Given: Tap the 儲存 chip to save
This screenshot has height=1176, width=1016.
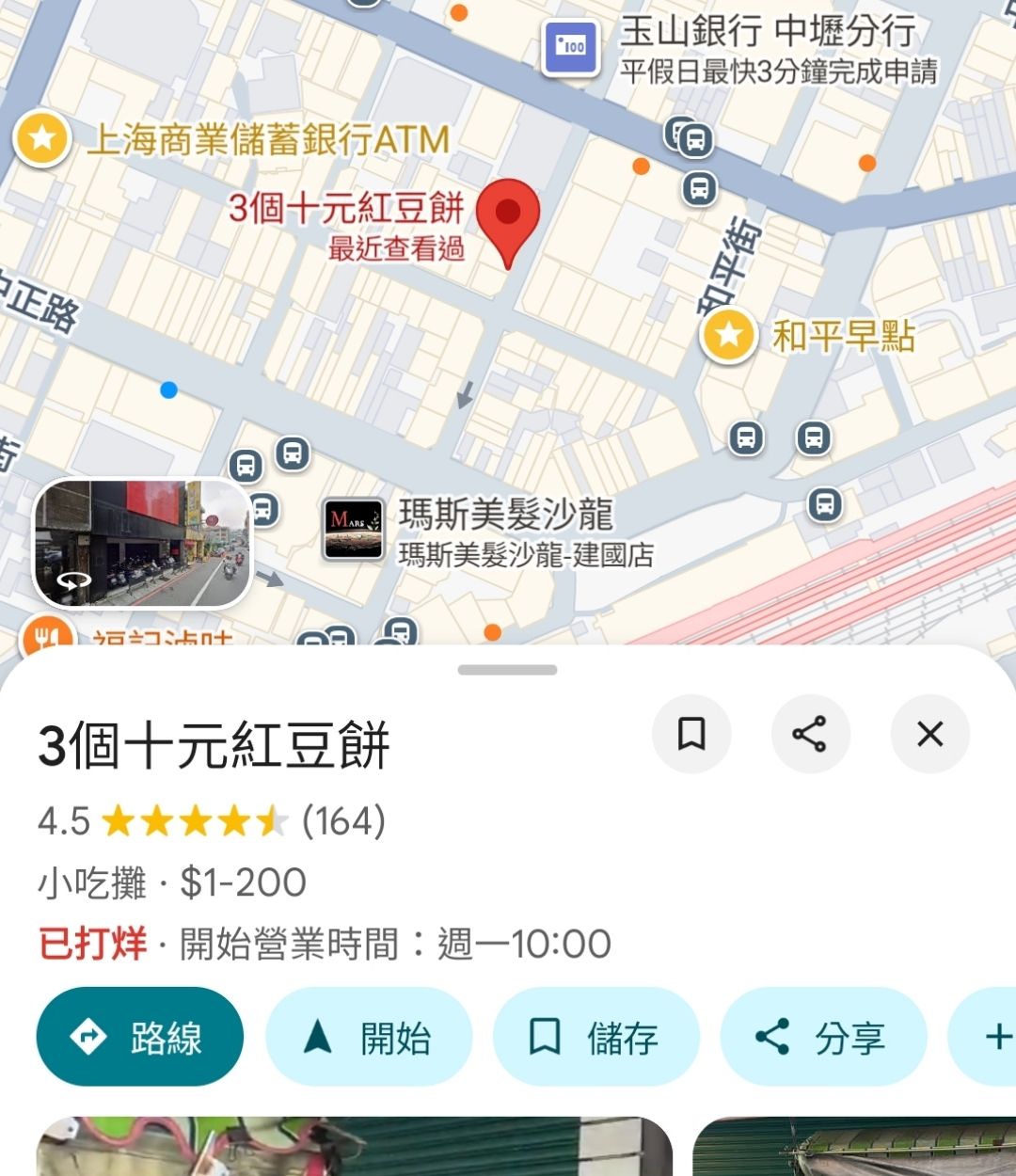Looking at the screenshot, I should pyautogui.click(x=595, y=1037).
